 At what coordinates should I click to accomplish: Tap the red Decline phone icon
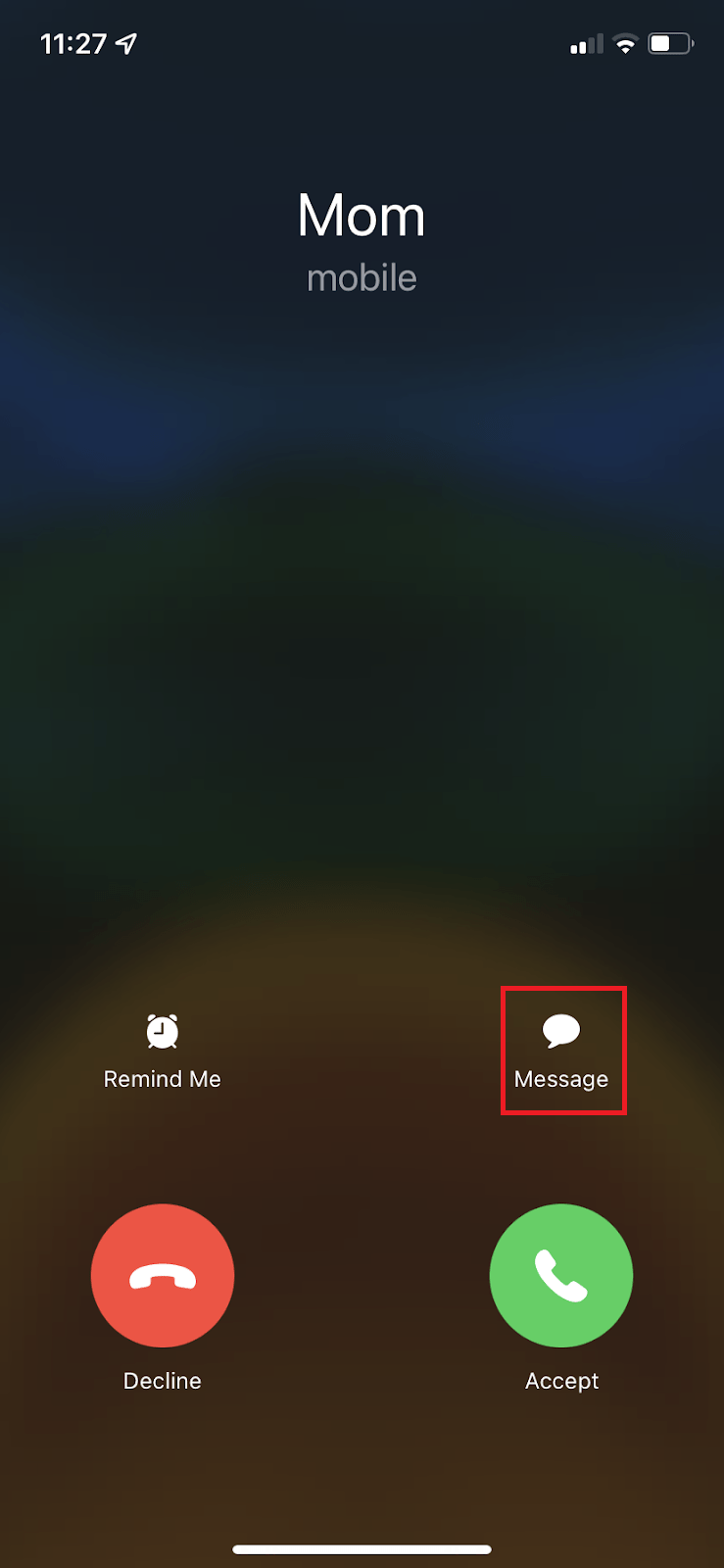click(x=162, y=1274)
